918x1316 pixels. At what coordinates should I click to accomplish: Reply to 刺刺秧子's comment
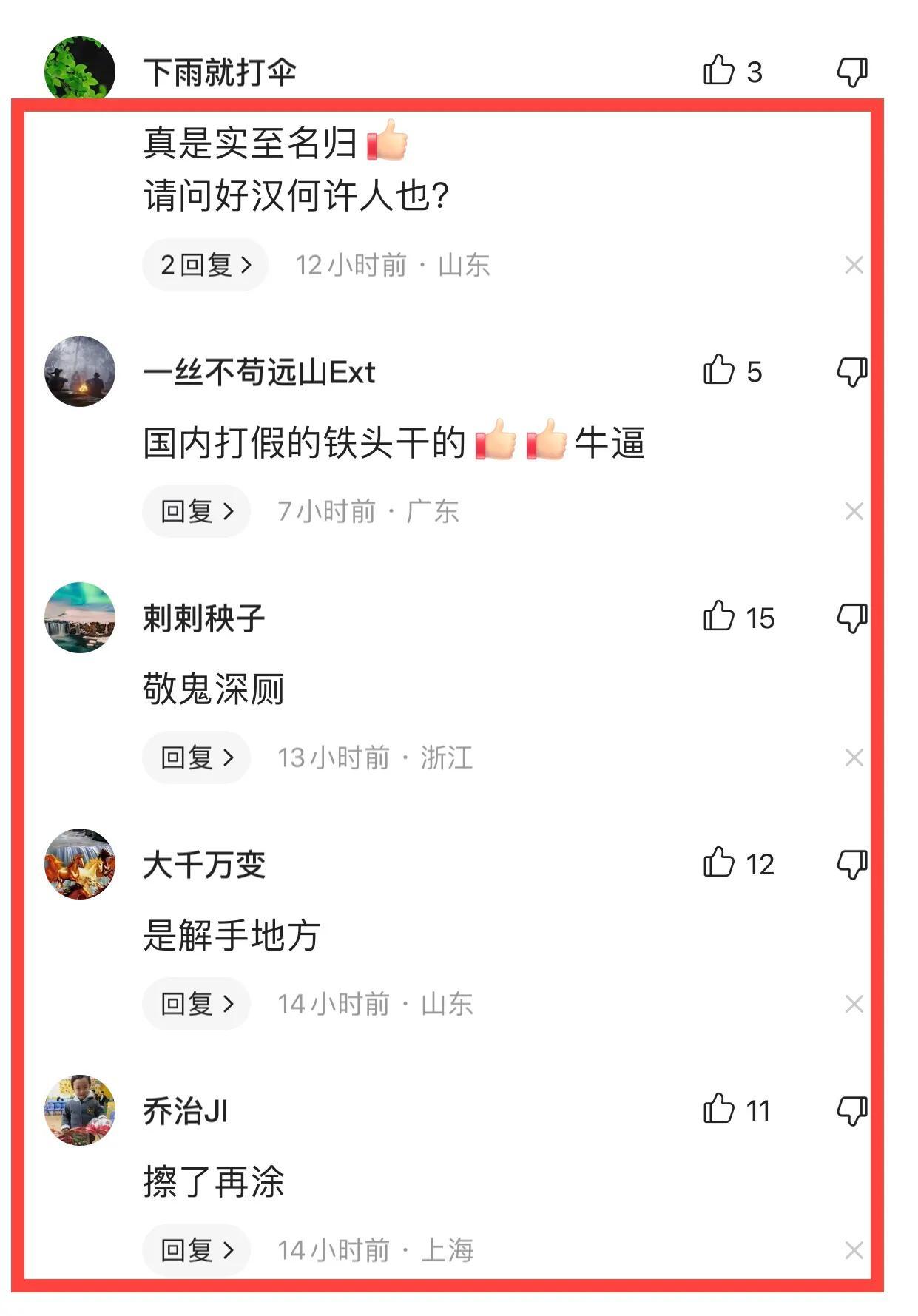pyautogui.click(x=196, y=757)
